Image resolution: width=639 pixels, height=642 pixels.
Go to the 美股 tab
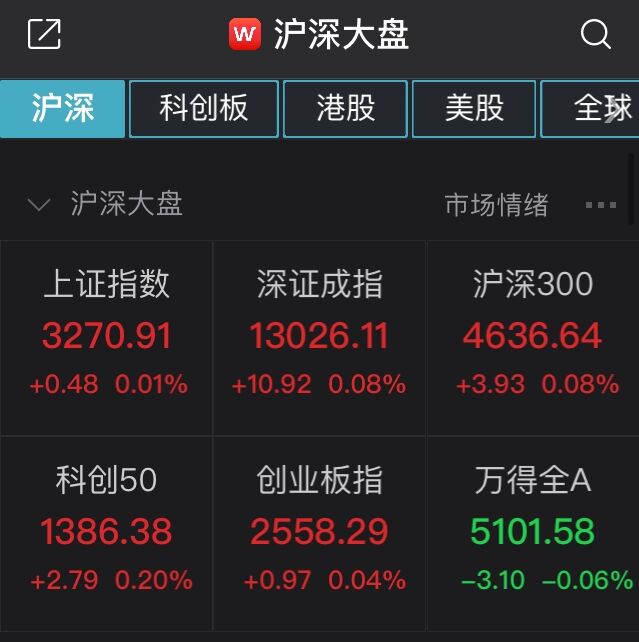coord(474,108)
